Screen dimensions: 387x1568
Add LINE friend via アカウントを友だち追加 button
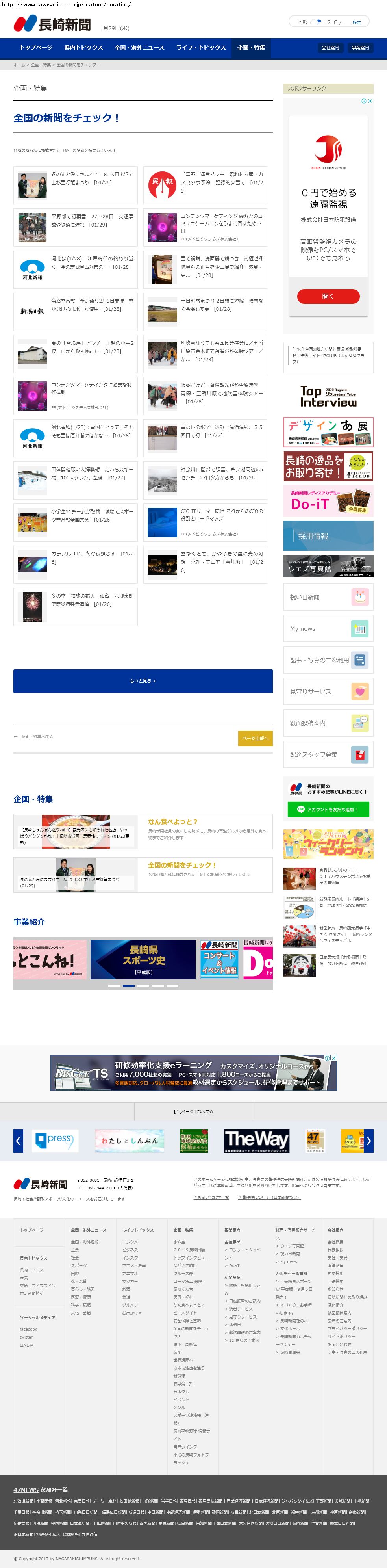click(328, 809)
